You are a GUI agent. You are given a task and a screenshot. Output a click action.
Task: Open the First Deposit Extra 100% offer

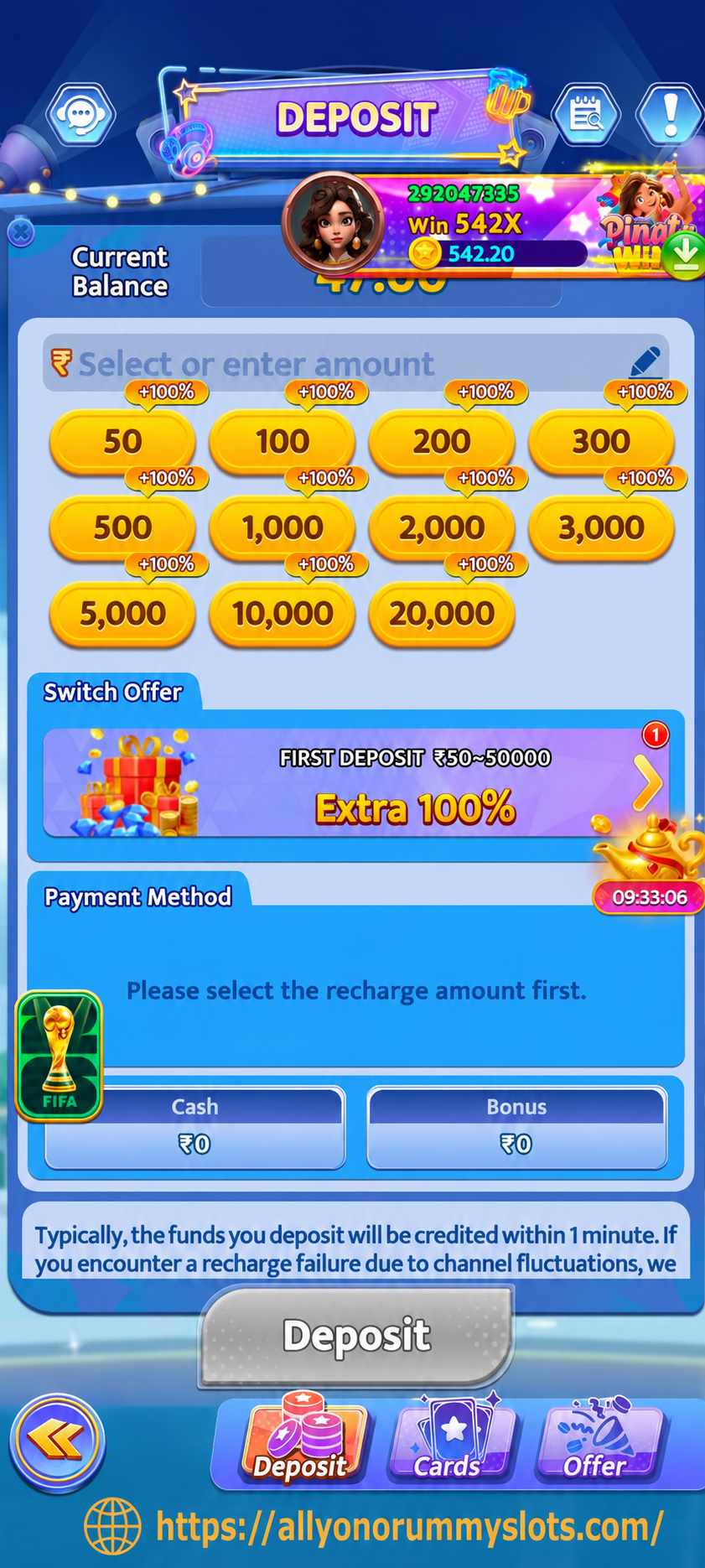point(355,783)
